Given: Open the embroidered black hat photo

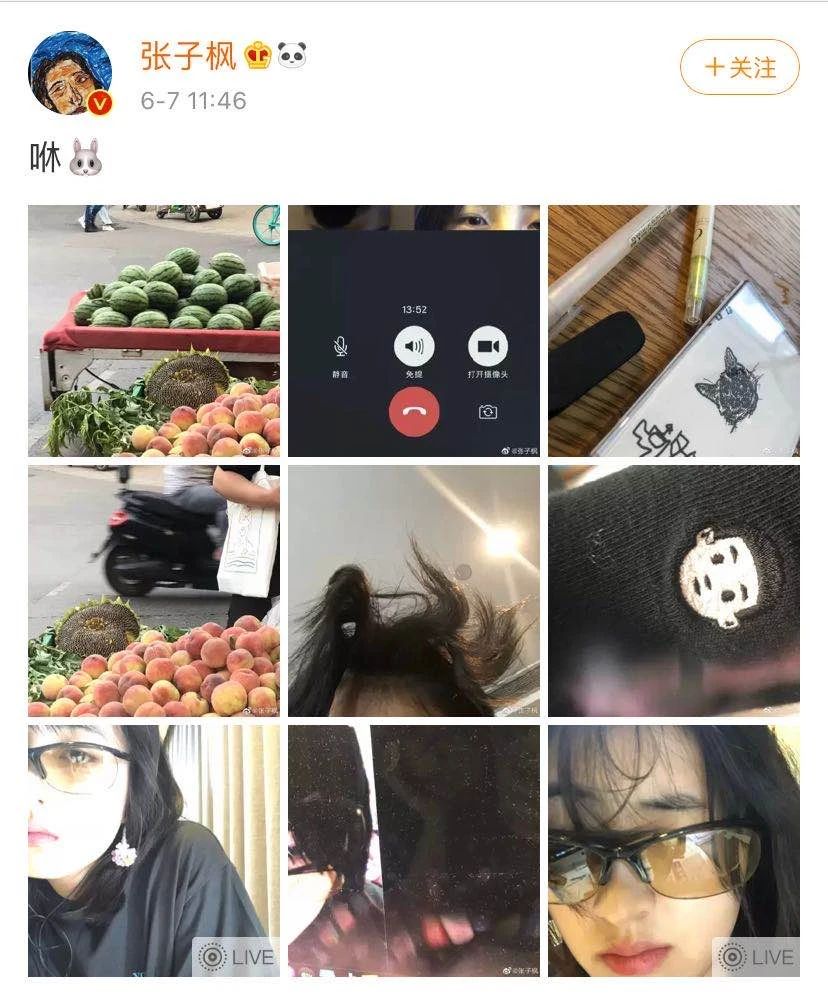Looking at the screenshot, I should (674, 591).
